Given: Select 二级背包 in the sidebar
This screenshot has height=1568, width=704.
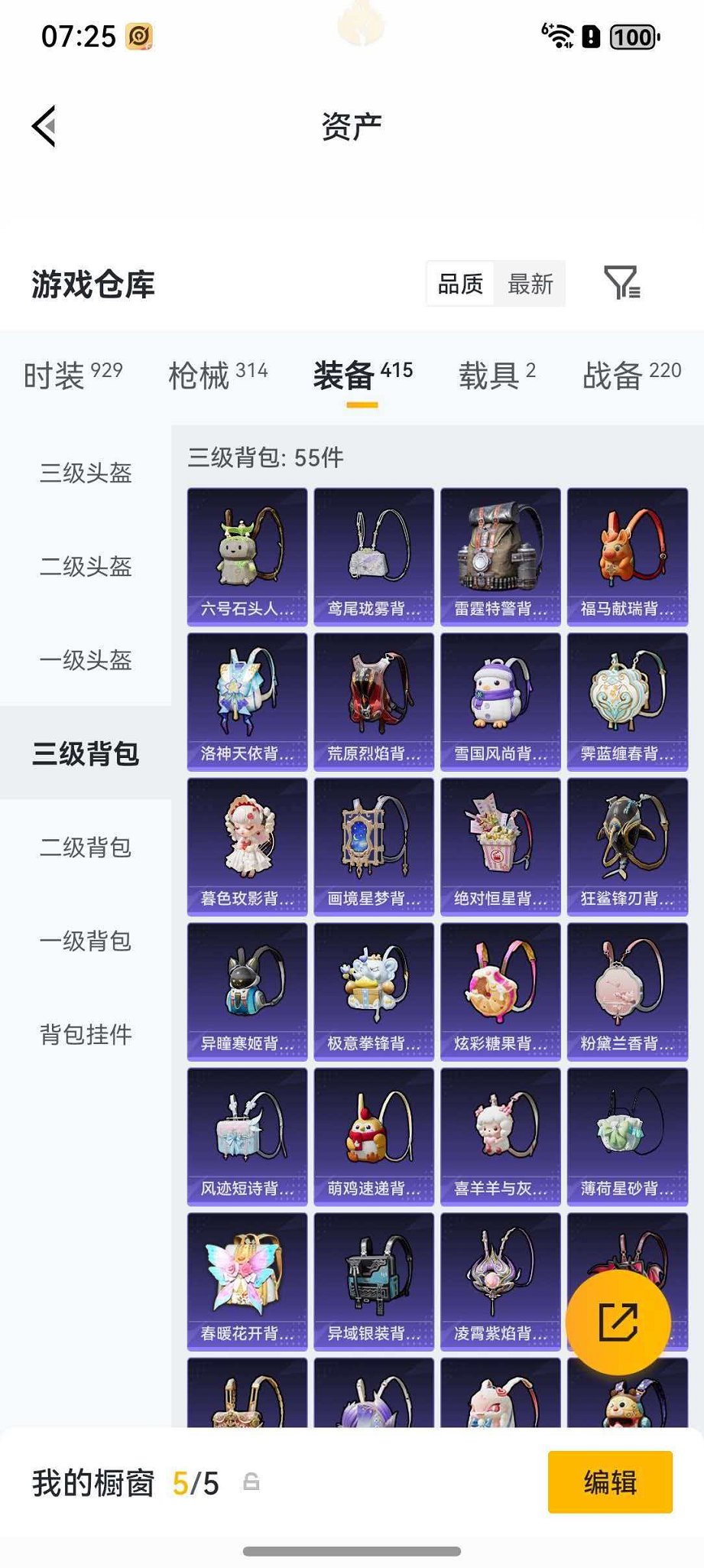Looking at the screenshot, I should coord(84,847).
